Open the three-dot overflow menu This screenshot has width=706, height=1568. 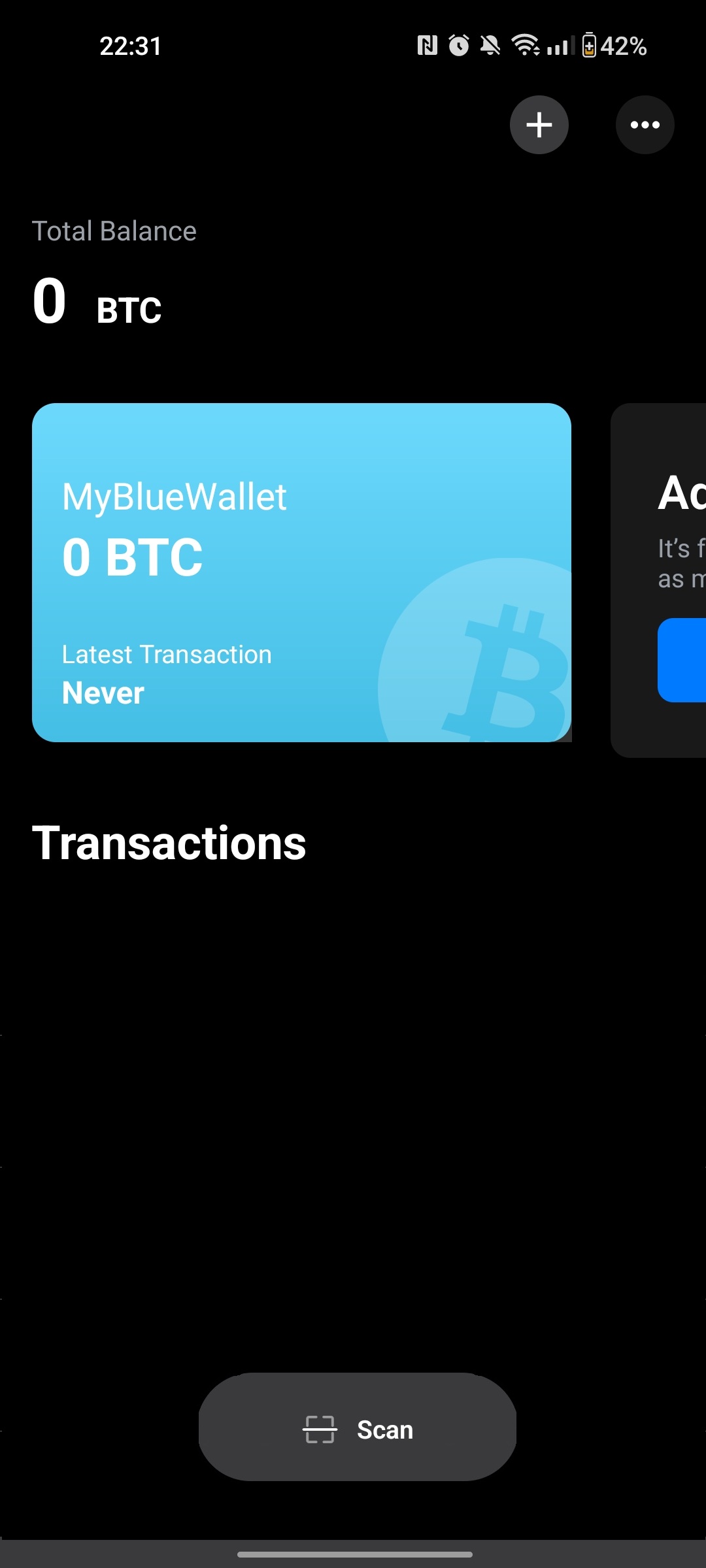pos(645,125)
